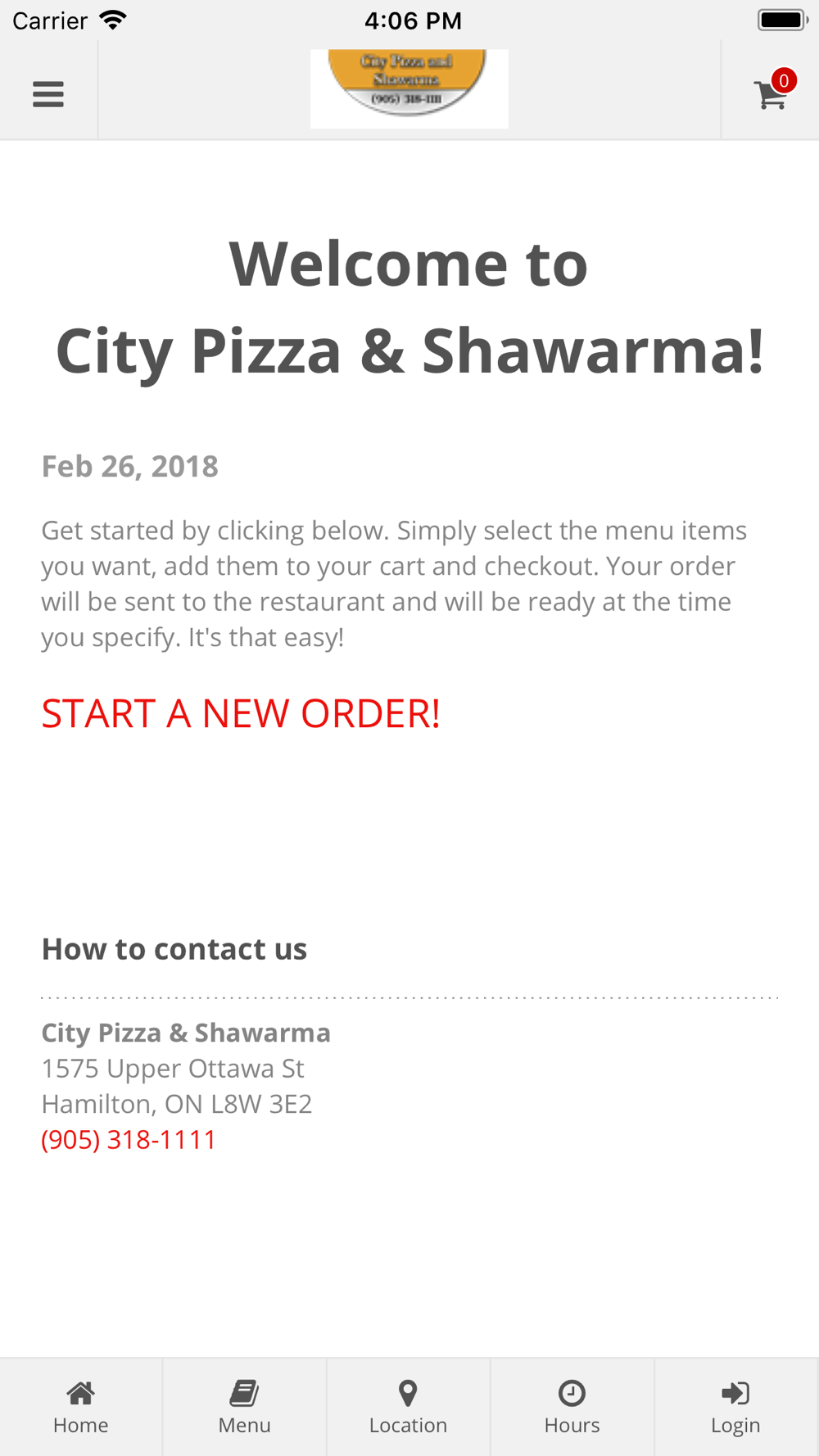Select the Login tab
Viewport: 819px width, 1456px height.
click(x=736, y=1408)
